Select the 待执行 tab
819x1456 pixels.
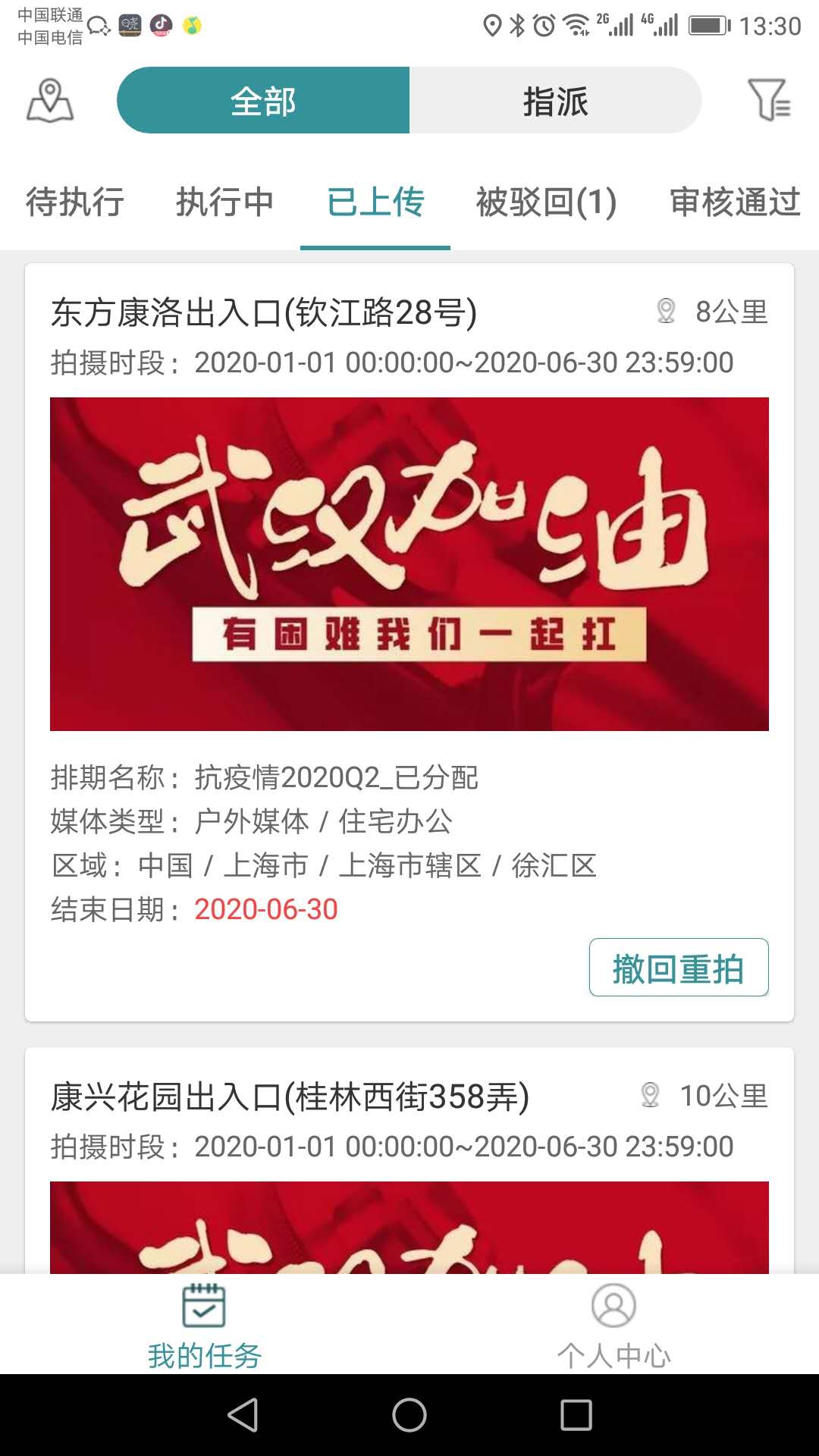[x=75, y=202]
